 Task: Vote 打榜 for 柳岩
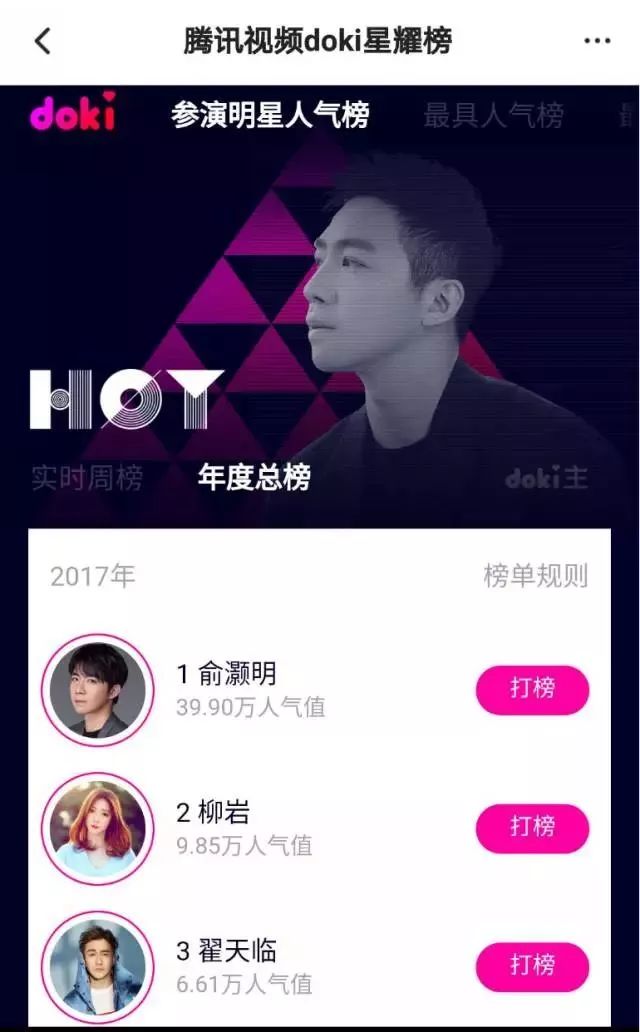pos(532,827)
